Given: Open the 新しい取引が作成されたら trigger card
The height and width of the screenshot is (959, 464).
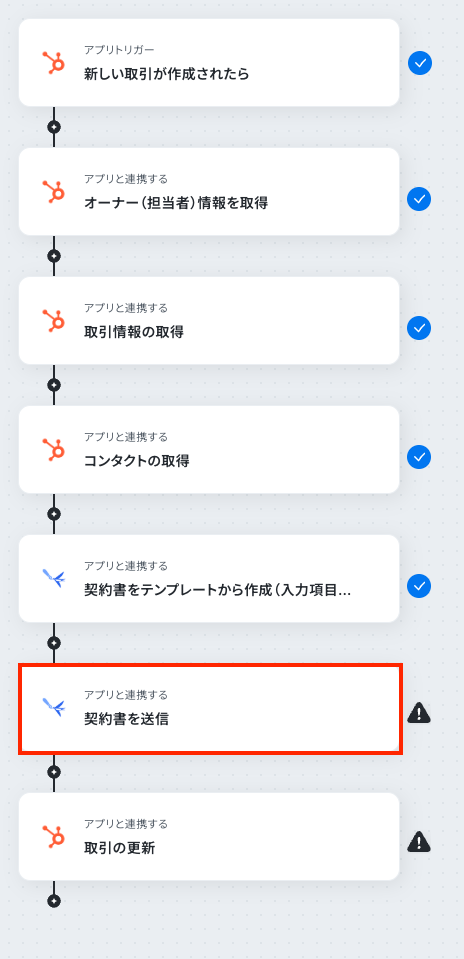Looking at the screenshot, I should pyautogui.click(x=209, y=62).
